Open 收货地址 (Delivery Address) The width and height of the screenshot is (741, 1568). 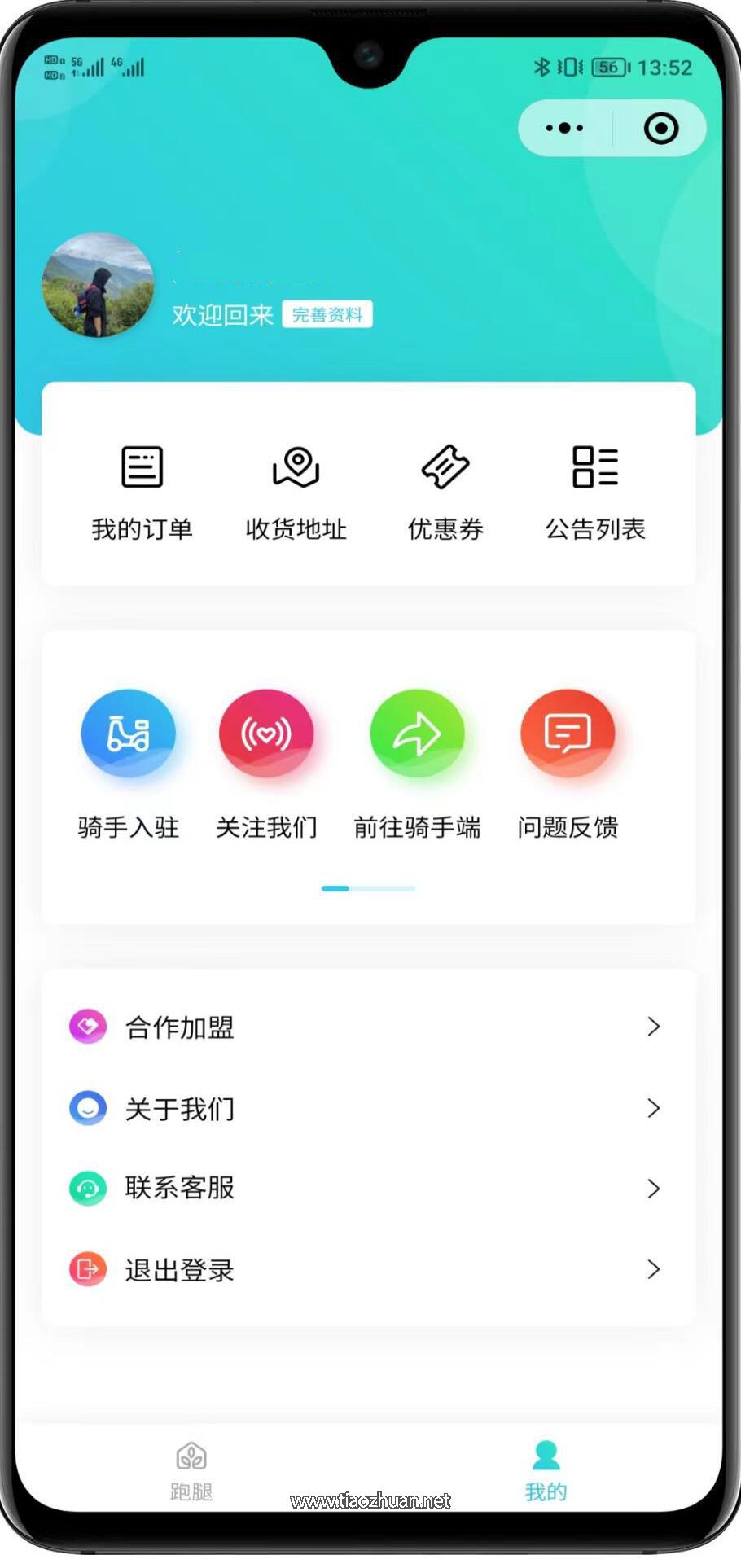click(296, 493)
